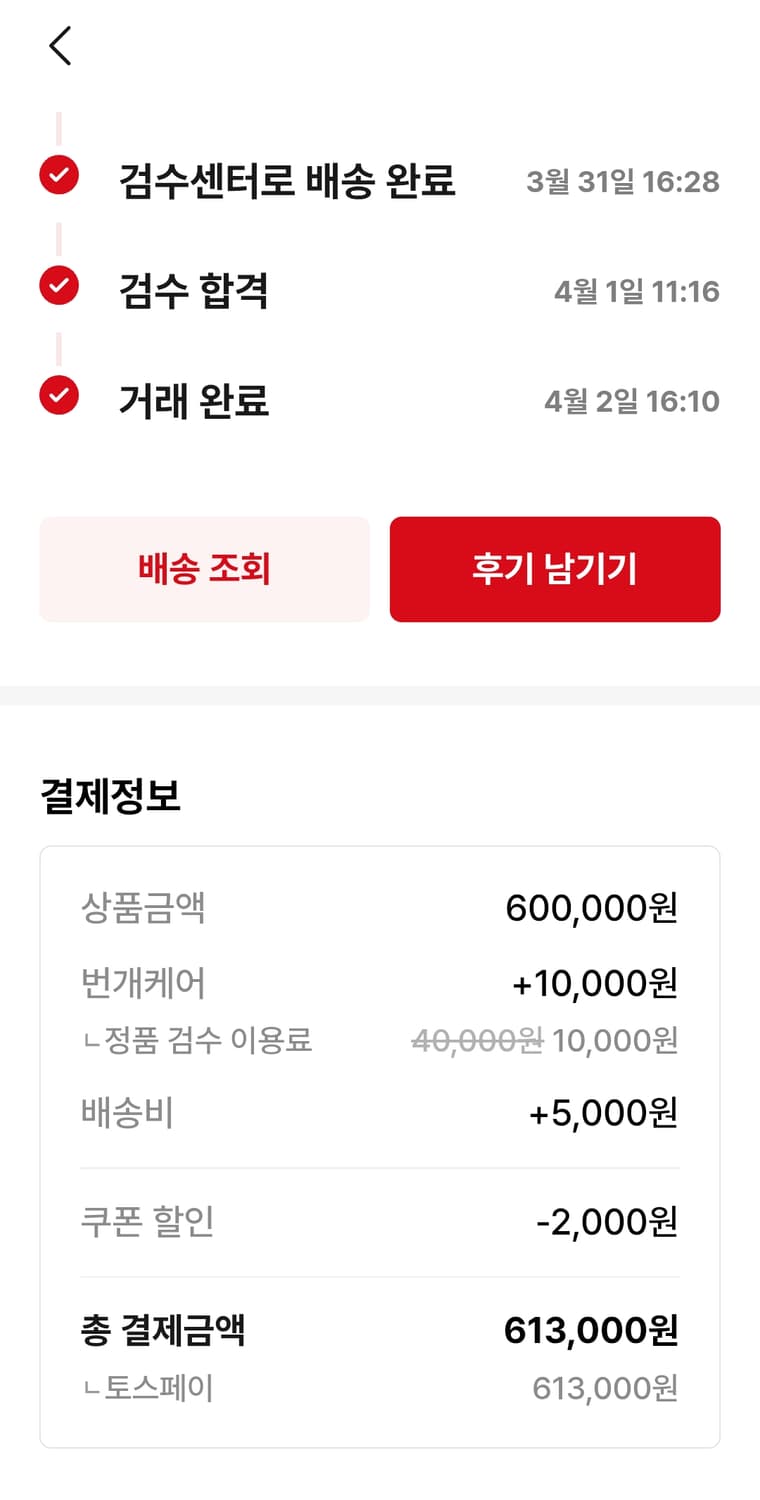Screen dimensions: 760x1500
Task: Tap 후기 남기기 to leave a review
Action: [554, 568]
